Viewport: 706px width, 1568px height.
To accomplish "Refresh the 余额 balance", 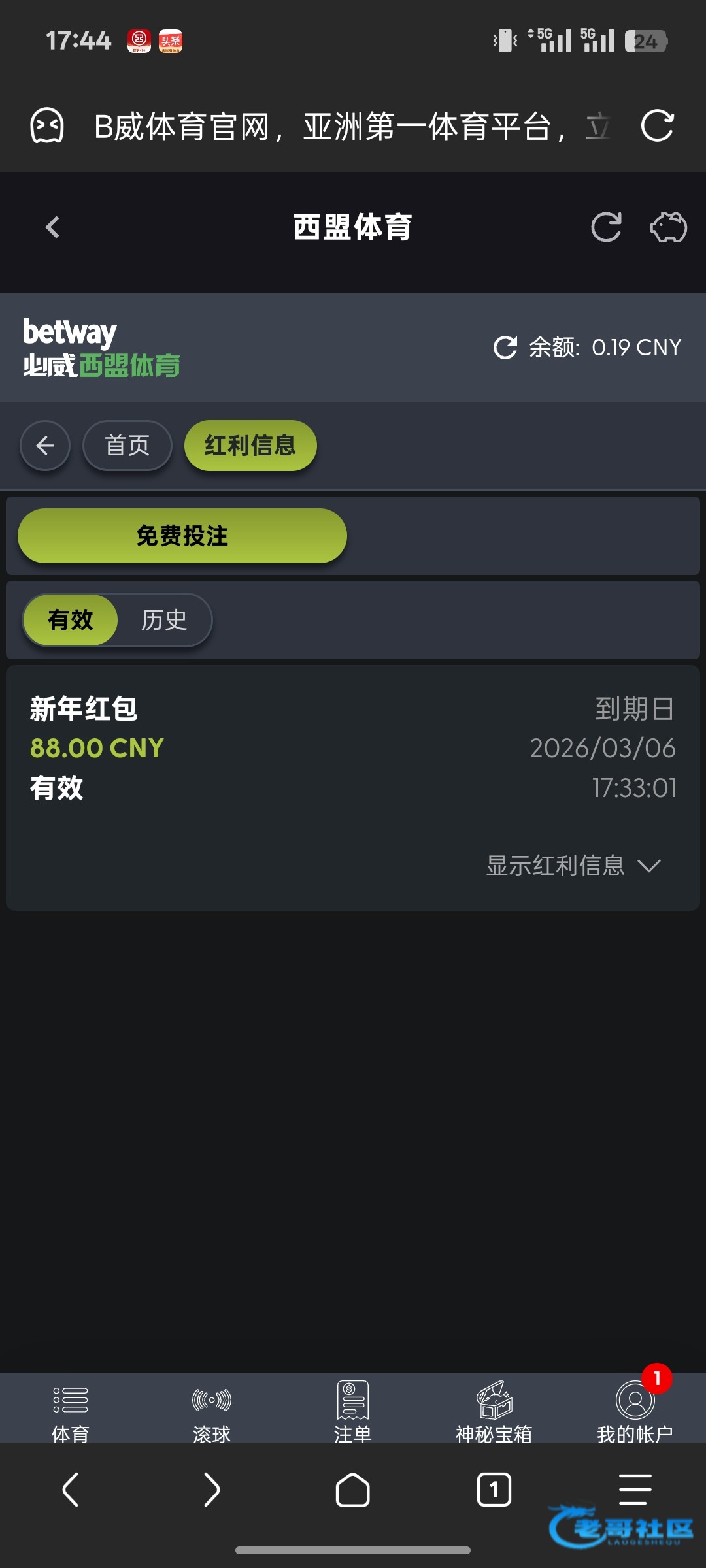I will pyautogui.click(x=505, y=348).
